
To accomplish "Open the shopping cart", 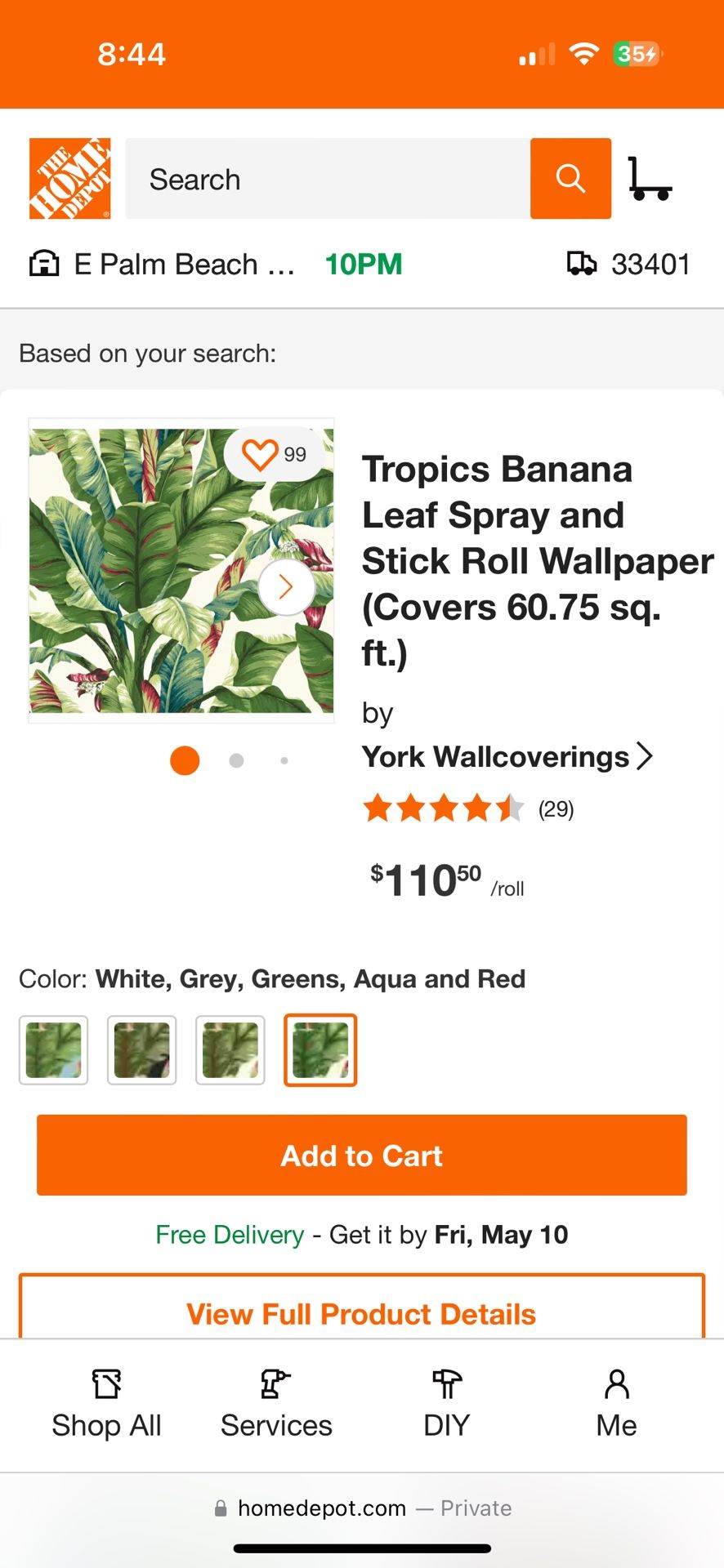I will [650, 179].
